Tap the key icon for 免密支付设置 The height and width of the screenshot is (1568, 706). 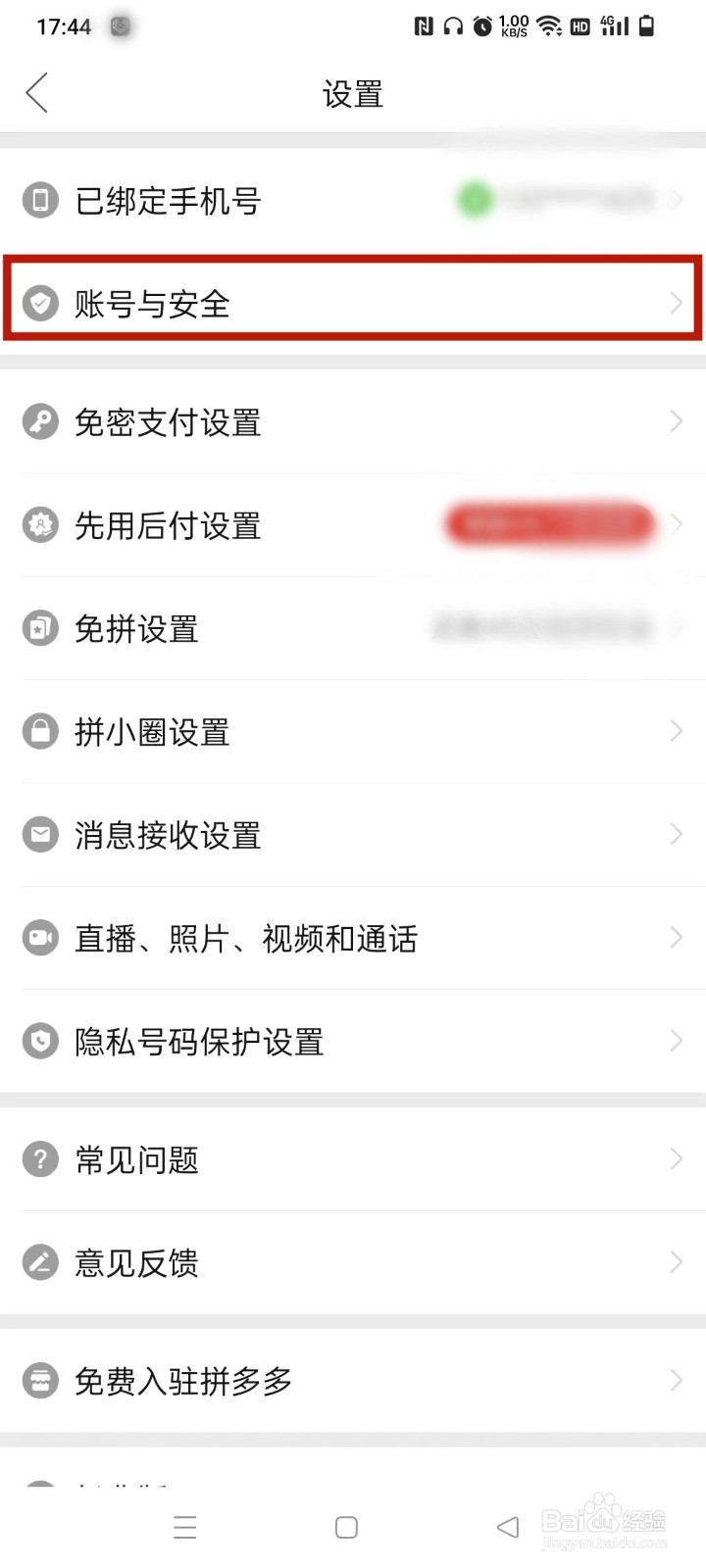point(39,421)
